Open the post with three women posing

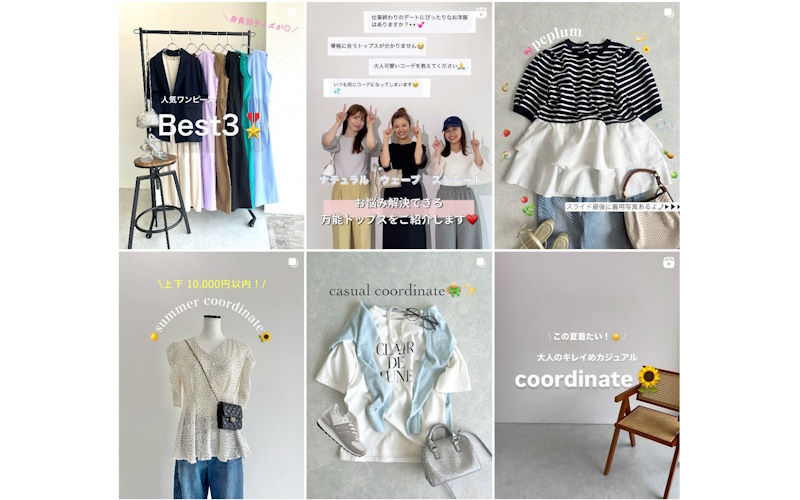399,126
